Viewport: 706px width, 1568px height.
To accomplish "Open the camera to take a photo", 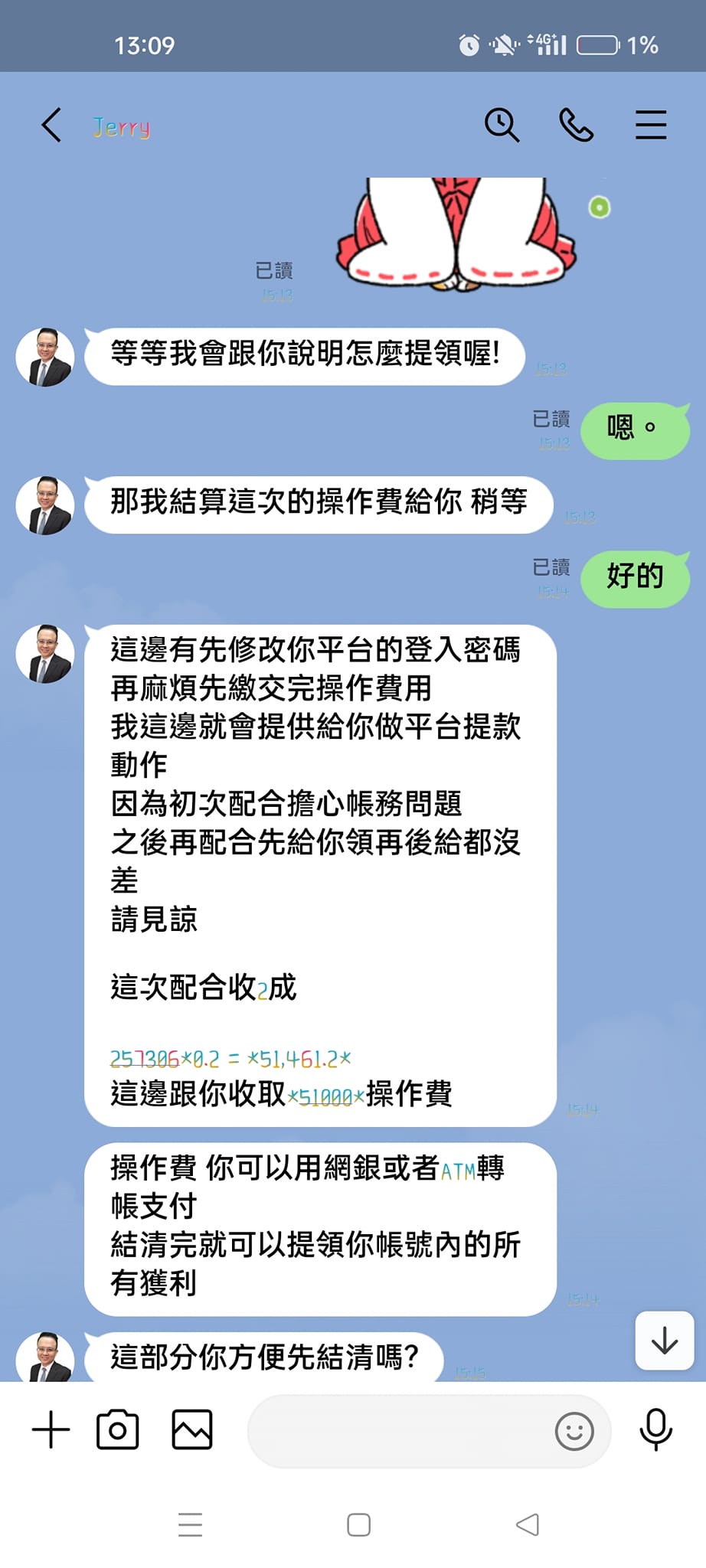I will [117, 1429].
